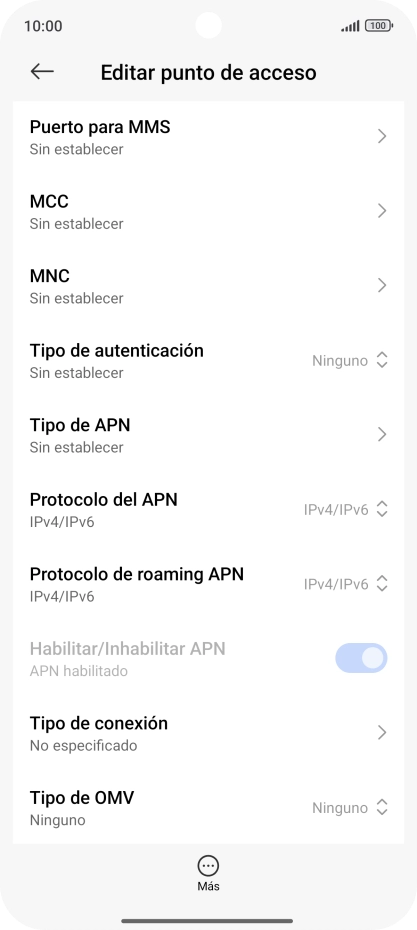This screenshot has height=930, width=417.
Task: Open Tipo de conexión setting
Action: pyautogui.click(x=208, y=733)
